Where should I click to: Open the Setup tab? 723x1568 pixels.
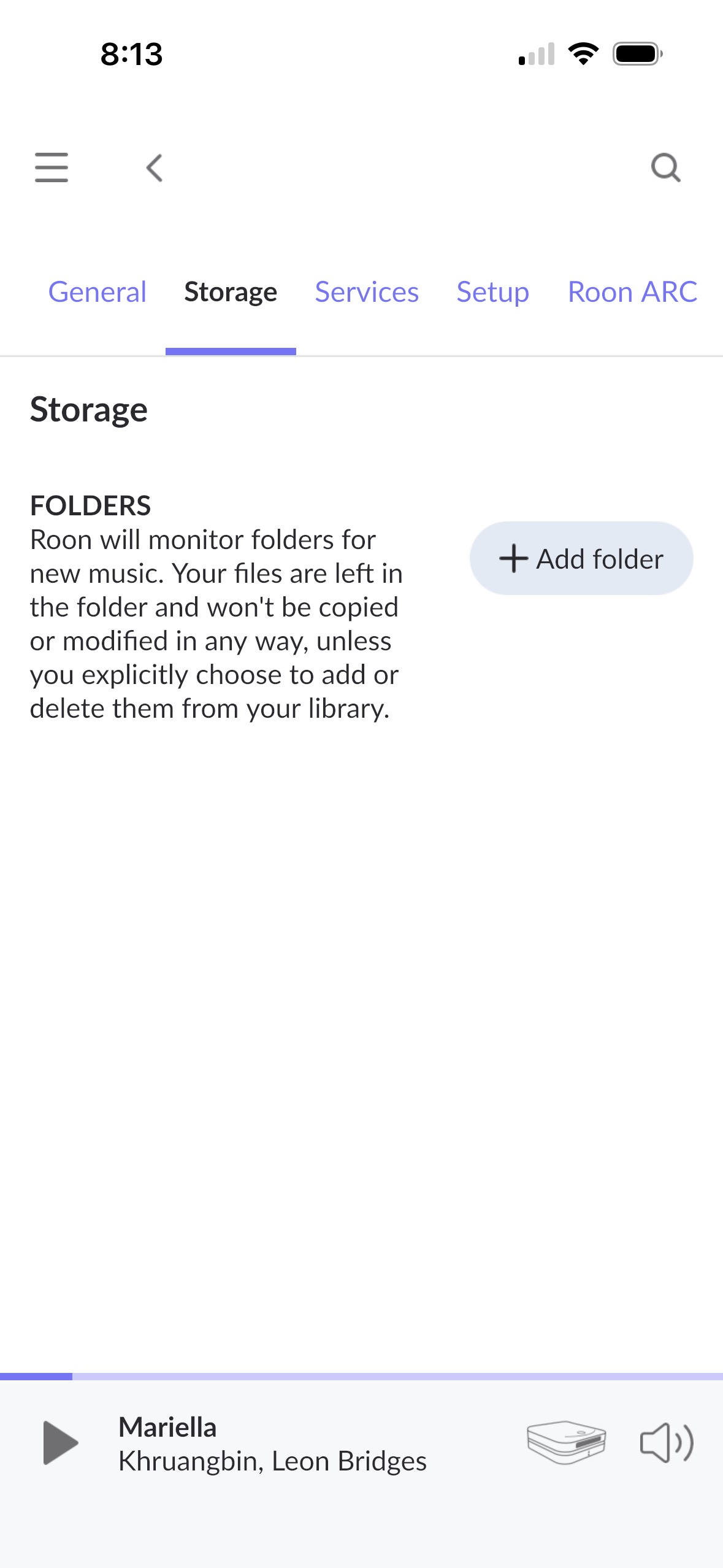493,292
